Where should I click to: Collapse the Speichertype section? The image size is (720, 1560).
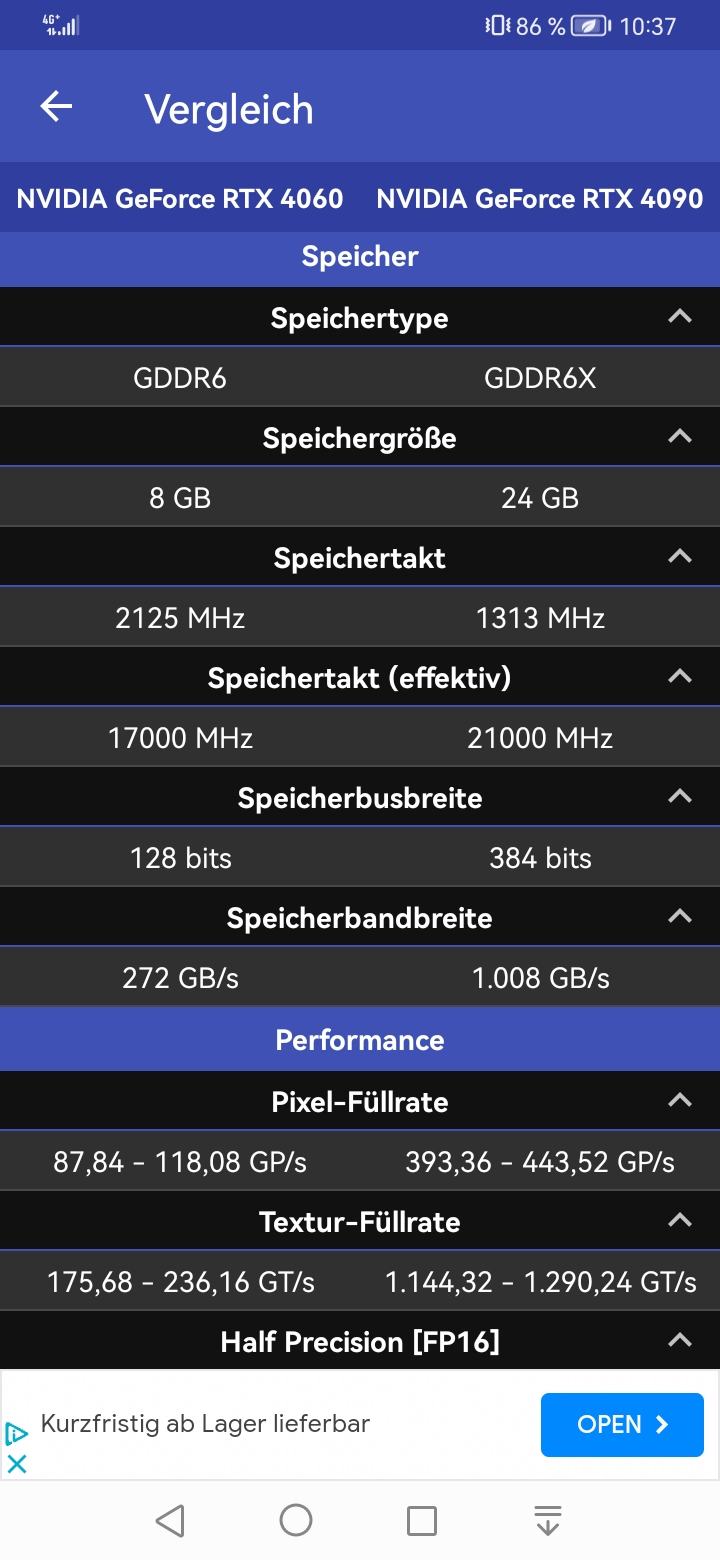pyautogui.click(x=680, y=317)
